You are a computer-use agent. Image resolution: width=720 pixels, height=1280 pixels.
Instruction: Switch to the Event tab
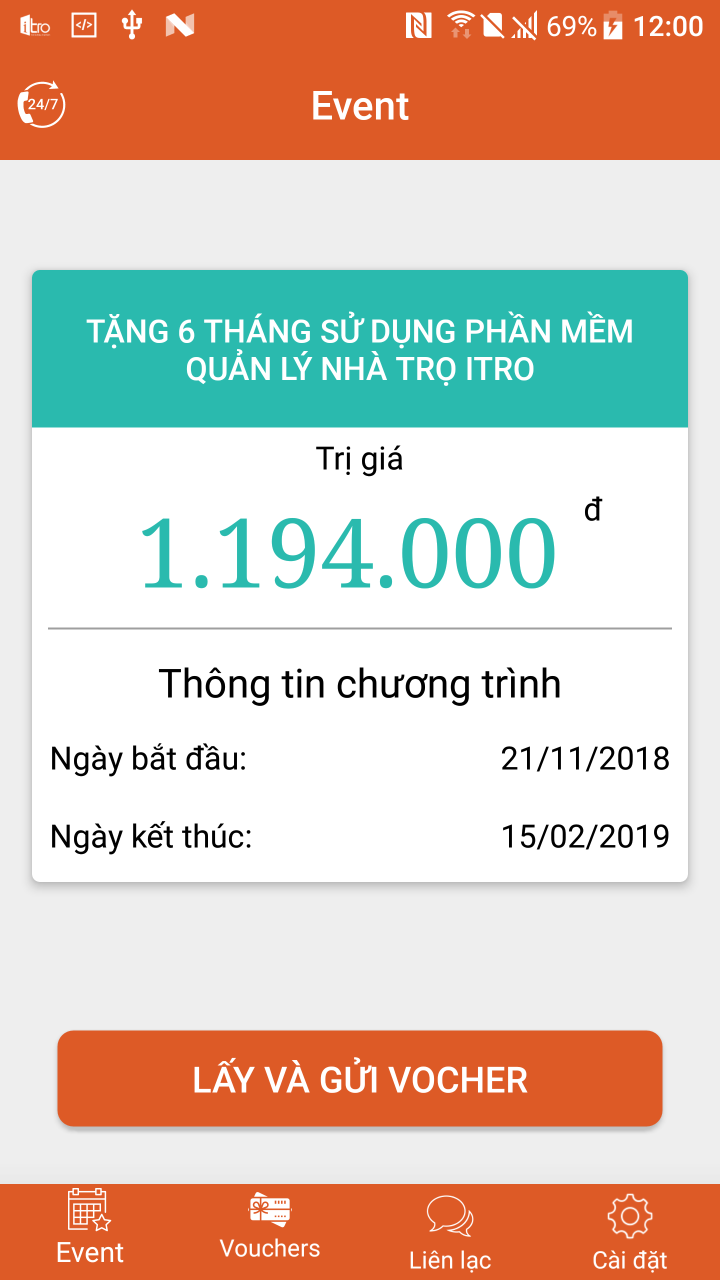[90, 1230]
